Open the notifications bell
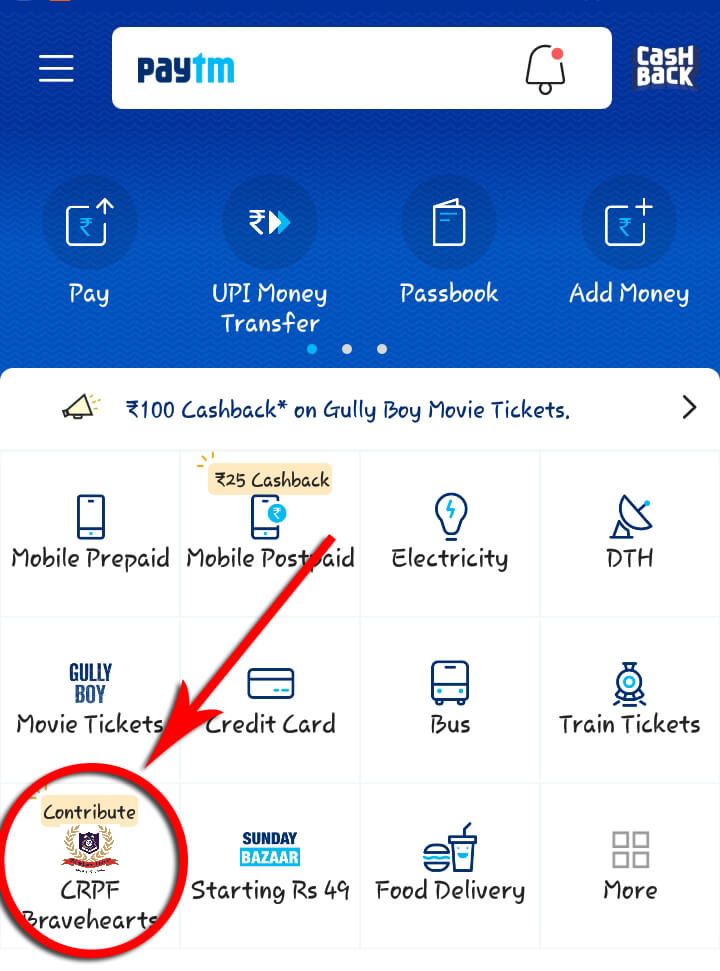 (545, 69)
